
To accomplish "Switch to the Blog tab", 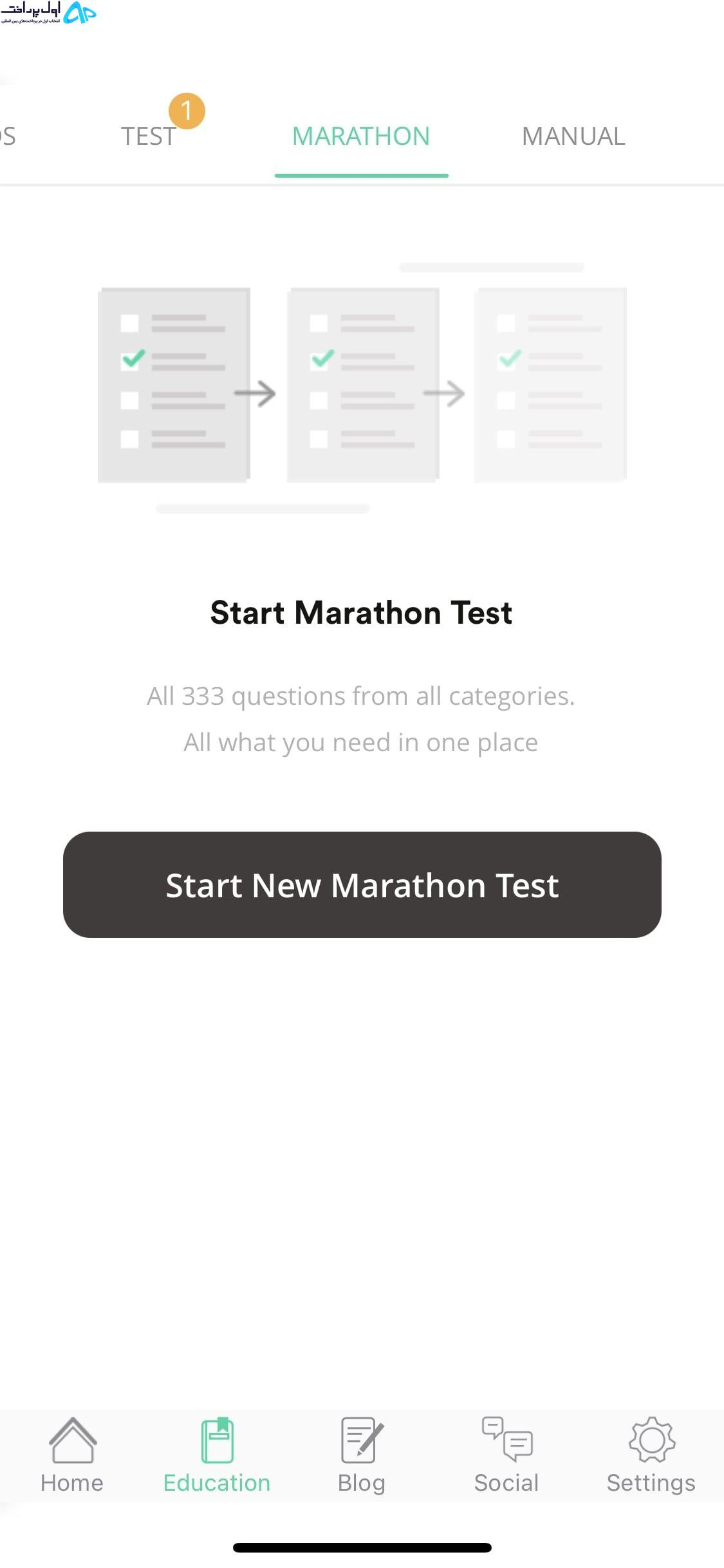I will [362, 1456].
